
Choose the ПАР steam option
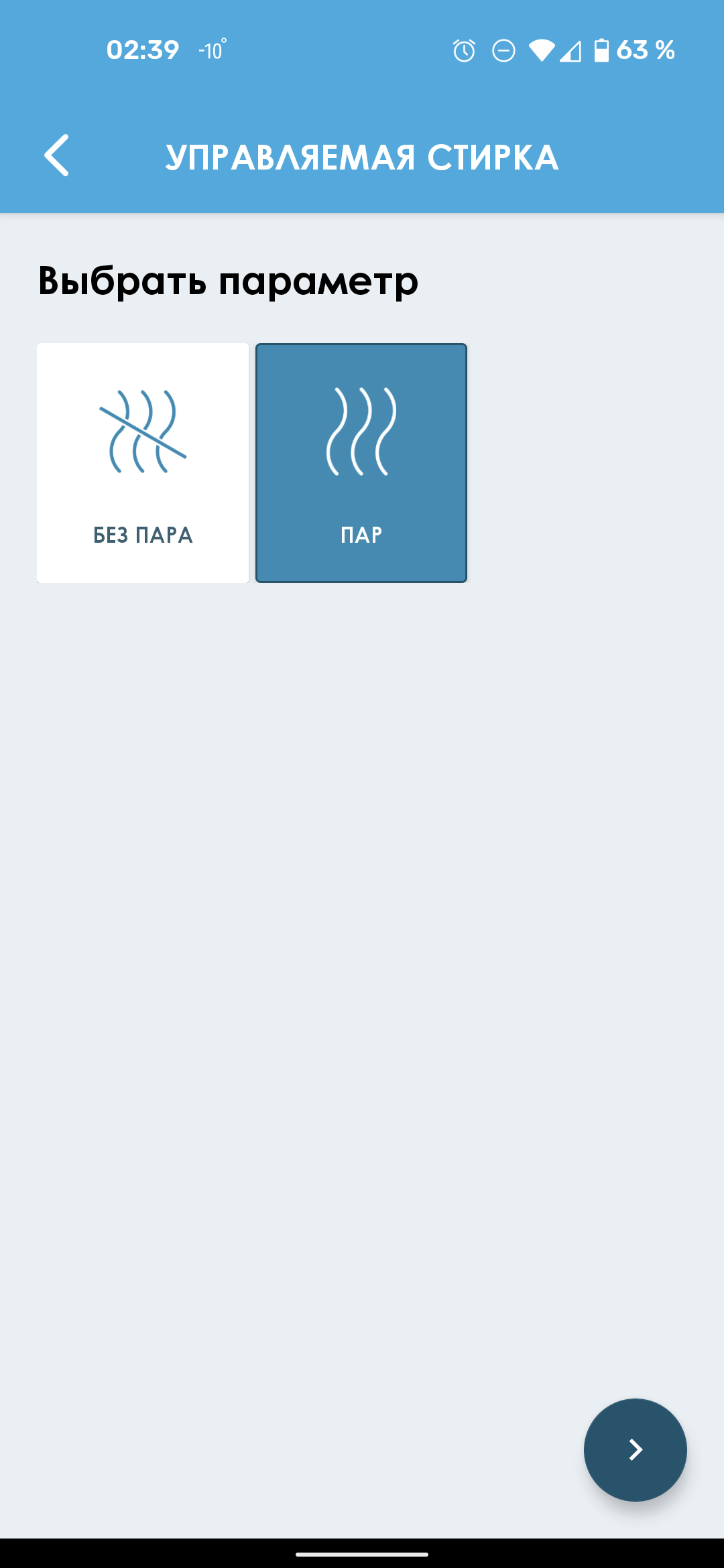click(361, 462)
